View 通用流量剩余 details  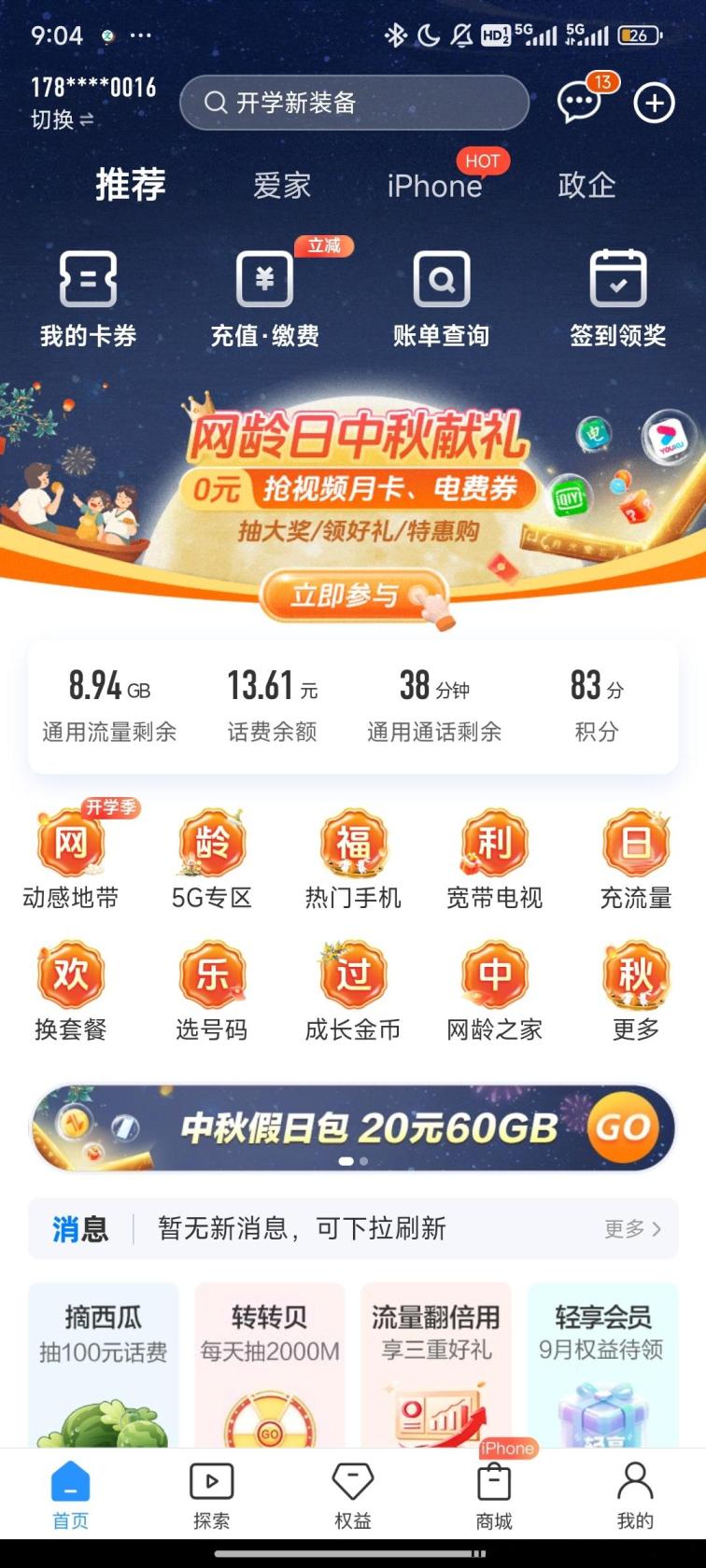[x=109, y=707]
